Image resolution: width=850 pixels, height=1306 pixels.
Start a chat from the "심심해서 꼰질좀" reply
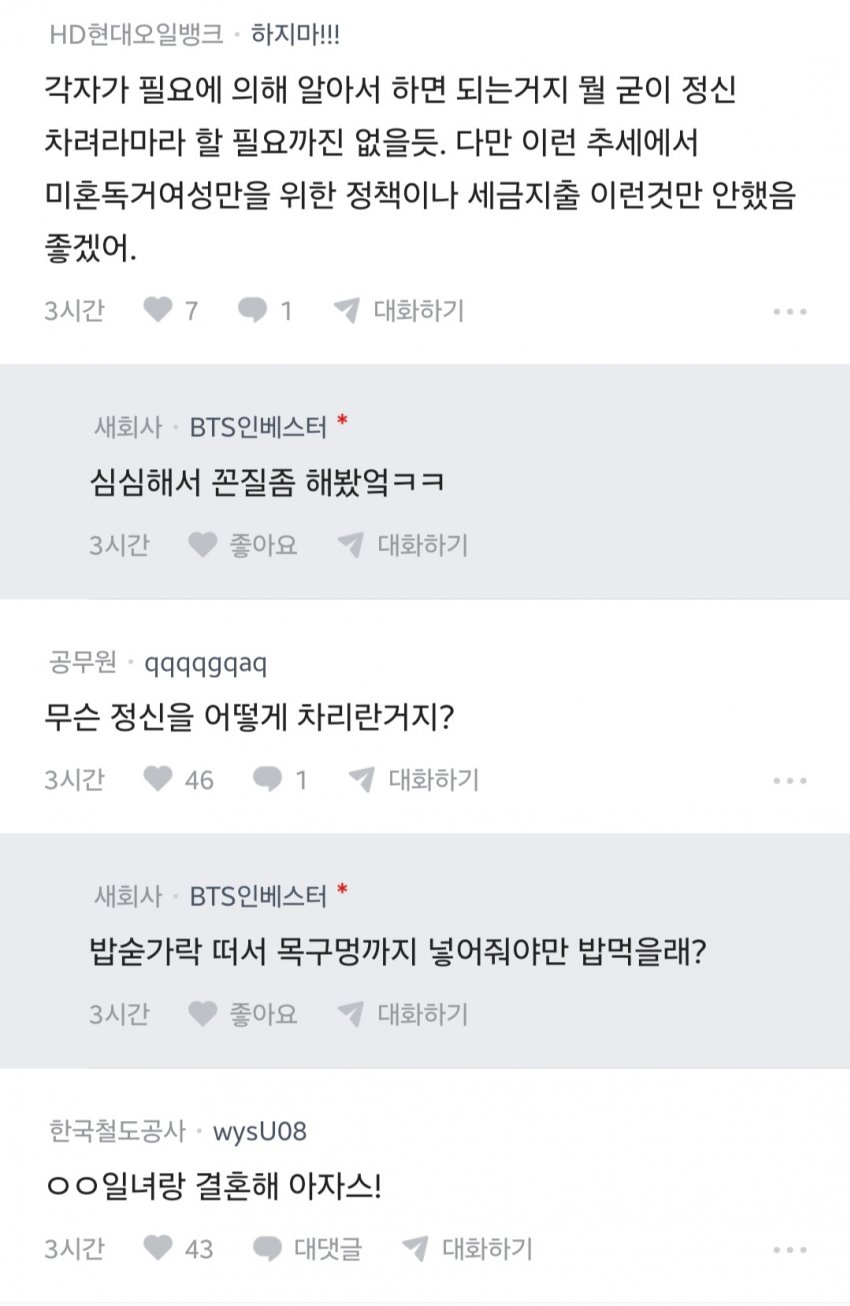tap(403, 545)
